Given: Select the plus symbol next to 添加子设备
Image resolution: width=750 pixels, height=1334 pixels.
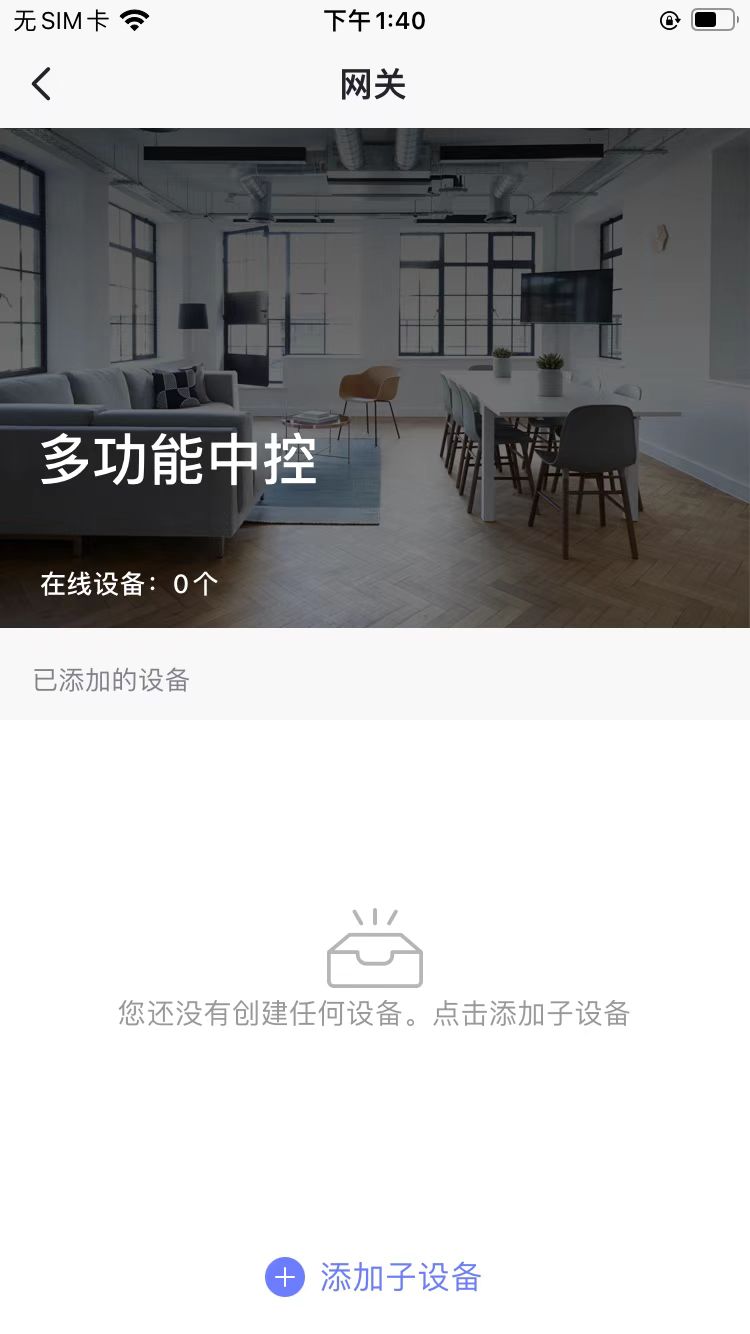Looking at the screenshot, I should click(x=285, y=1277).
